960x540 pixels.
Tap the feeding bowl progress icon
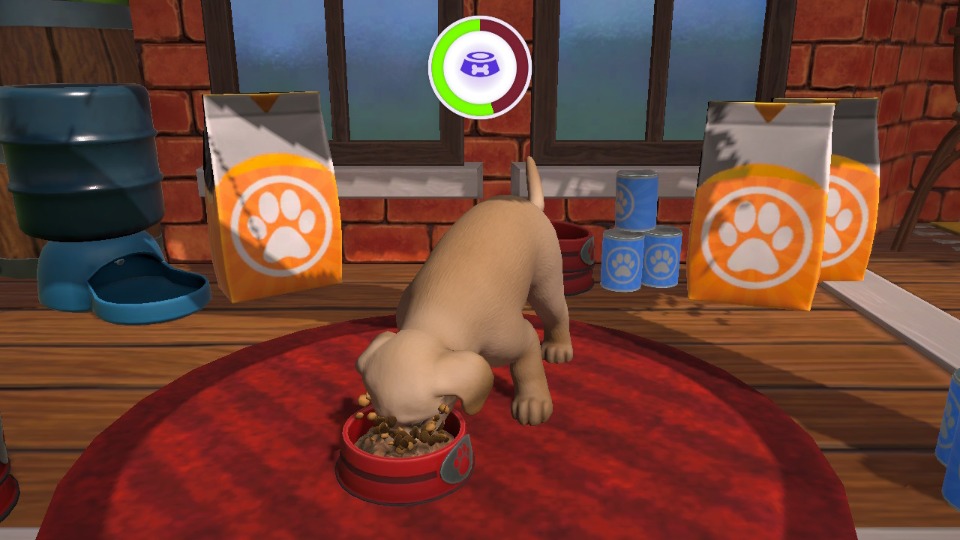pos(480,67)
